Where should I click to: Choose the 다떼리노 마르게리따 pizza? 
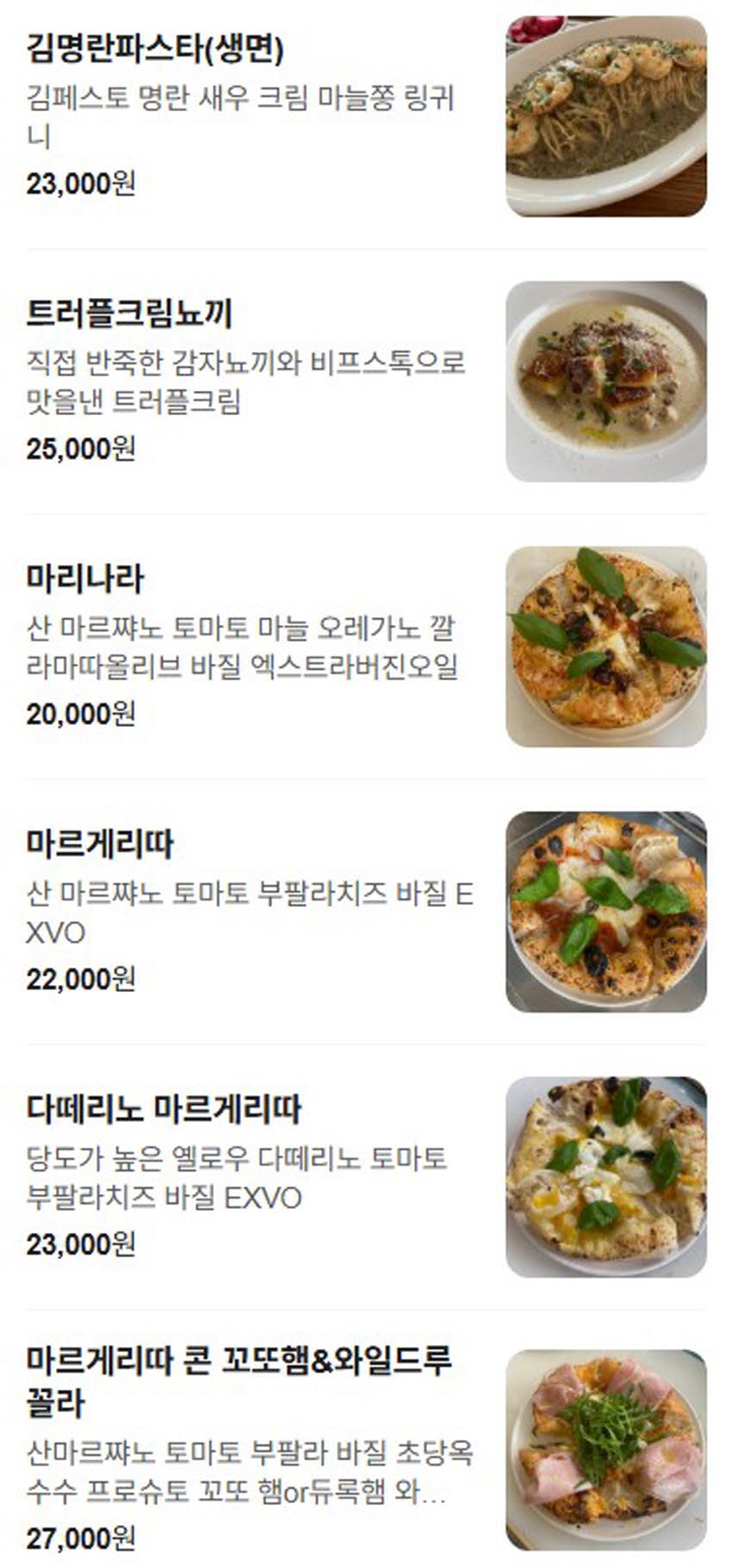(164, 1109)
